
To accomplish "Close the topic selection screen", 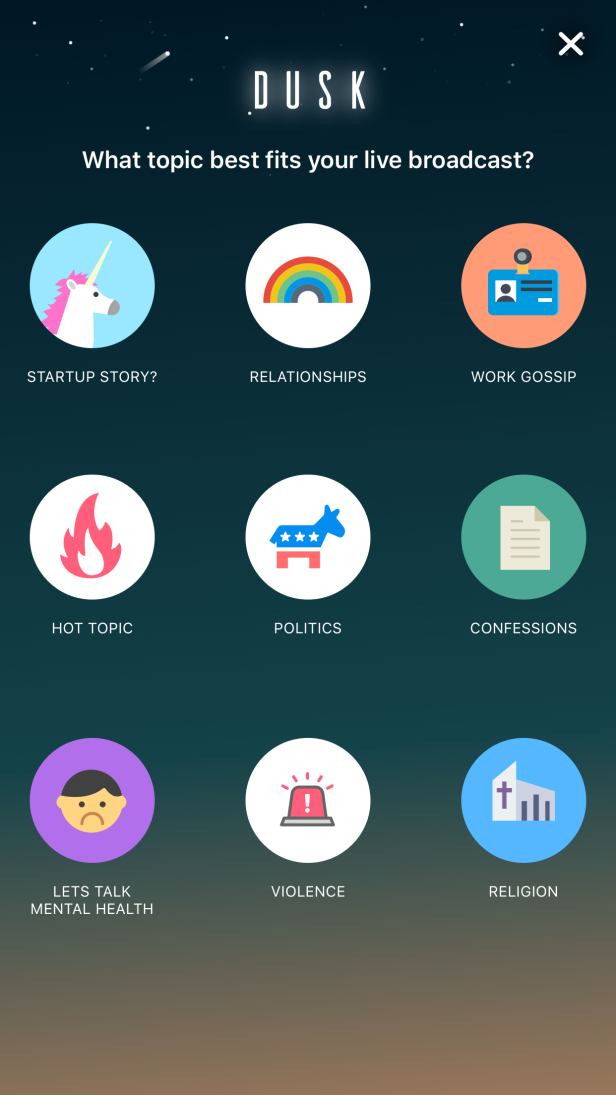I will coord(571,44).
